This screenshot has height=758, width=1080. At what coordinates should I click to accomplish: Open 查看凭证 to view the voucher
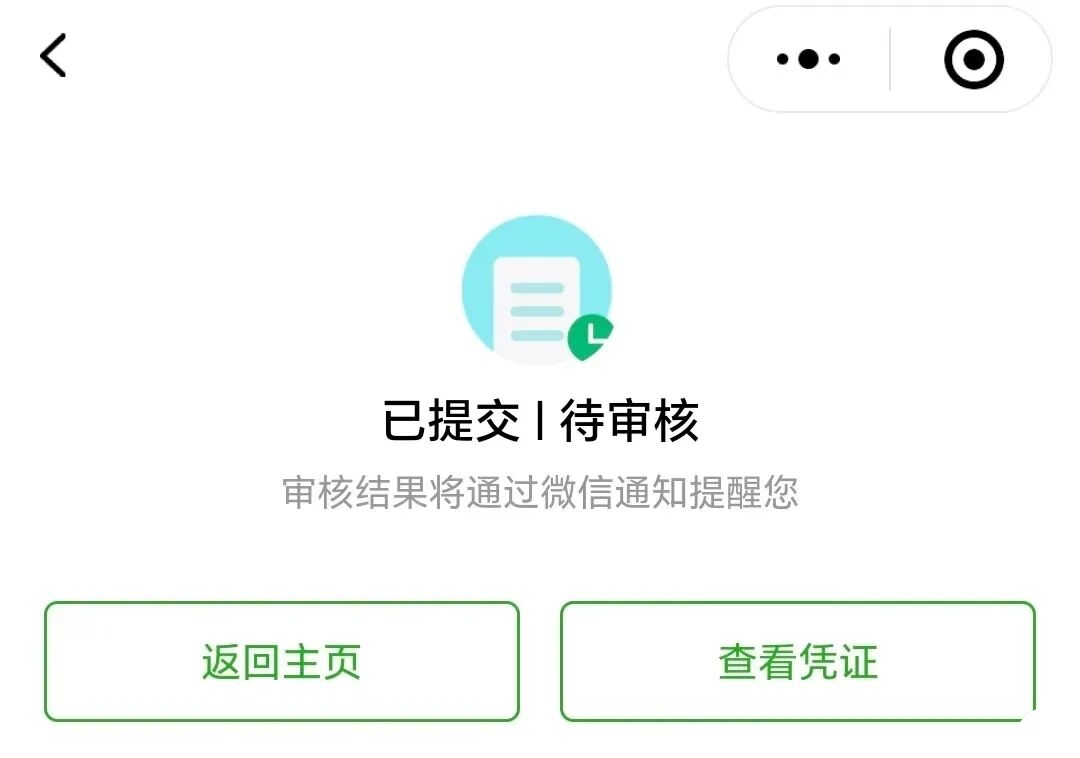click(x=797, y=661)
